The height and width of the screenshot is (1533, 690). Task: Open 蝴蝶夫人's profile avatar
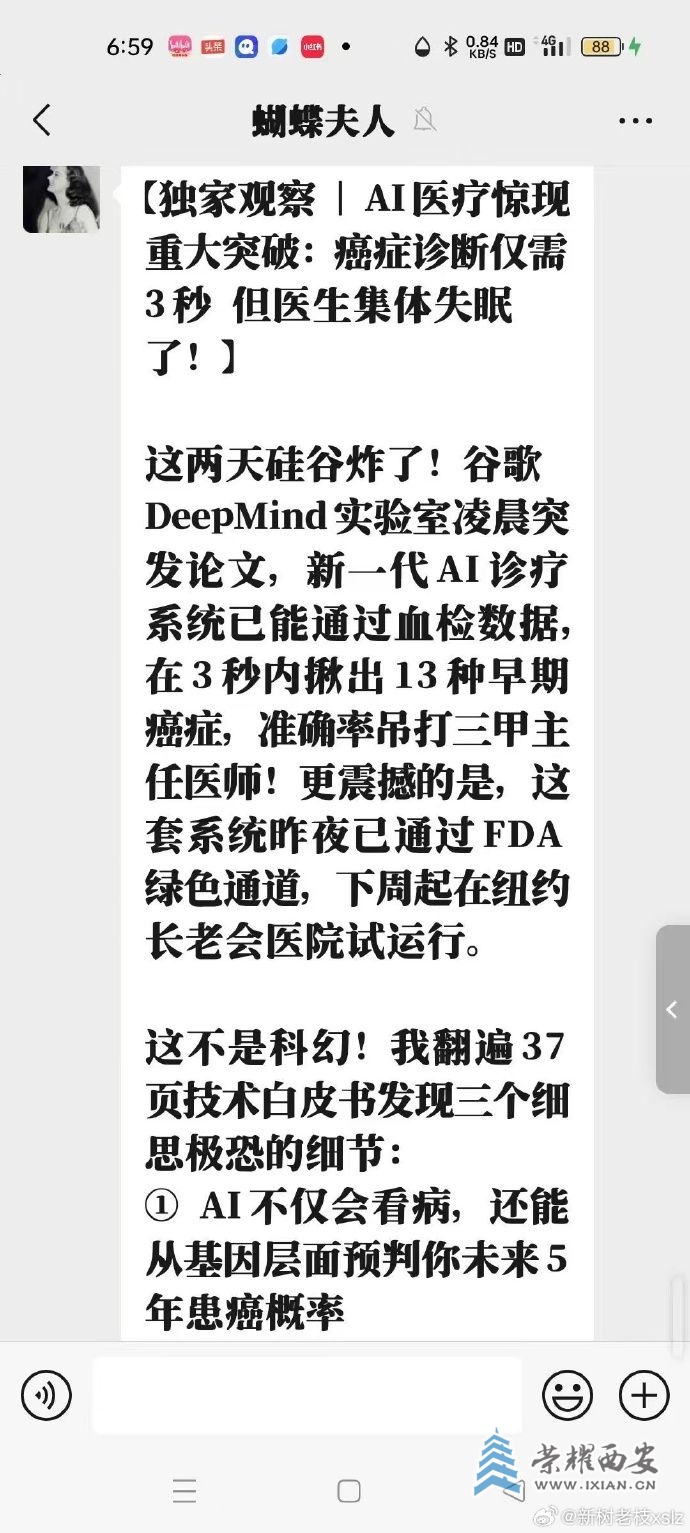pyautogui.click(x=61, y=199)
